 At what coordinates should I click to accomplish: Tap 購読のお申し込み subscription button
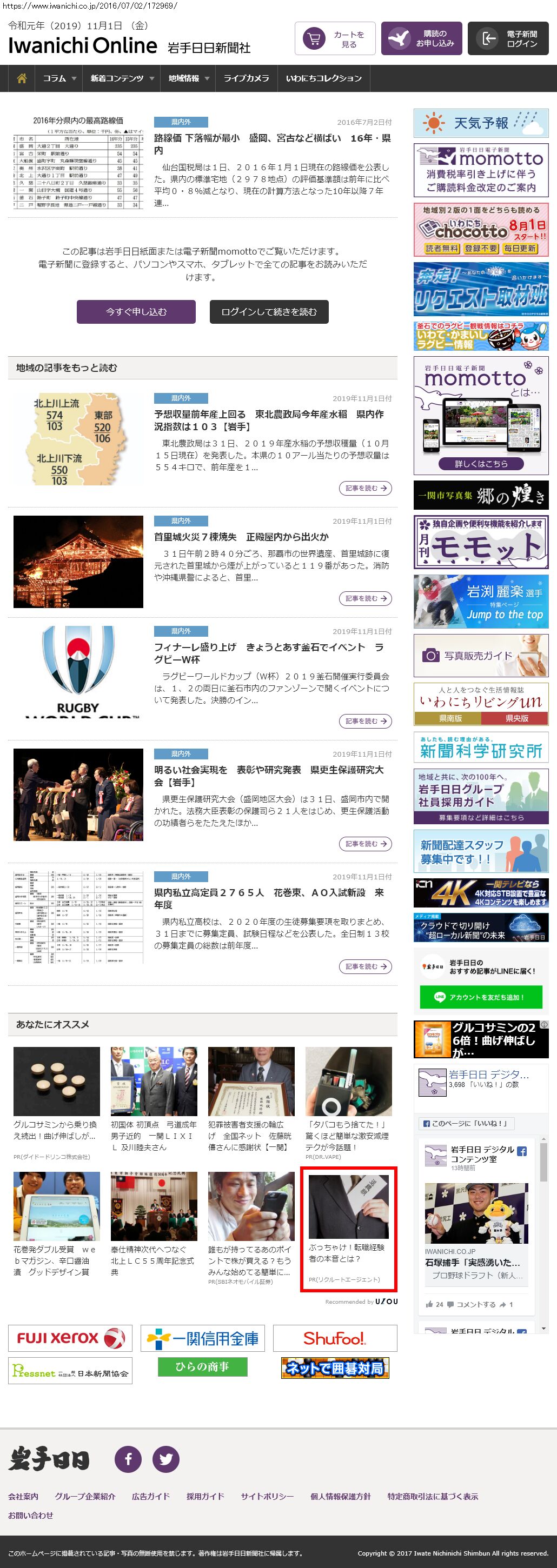(x=421, y=39)
